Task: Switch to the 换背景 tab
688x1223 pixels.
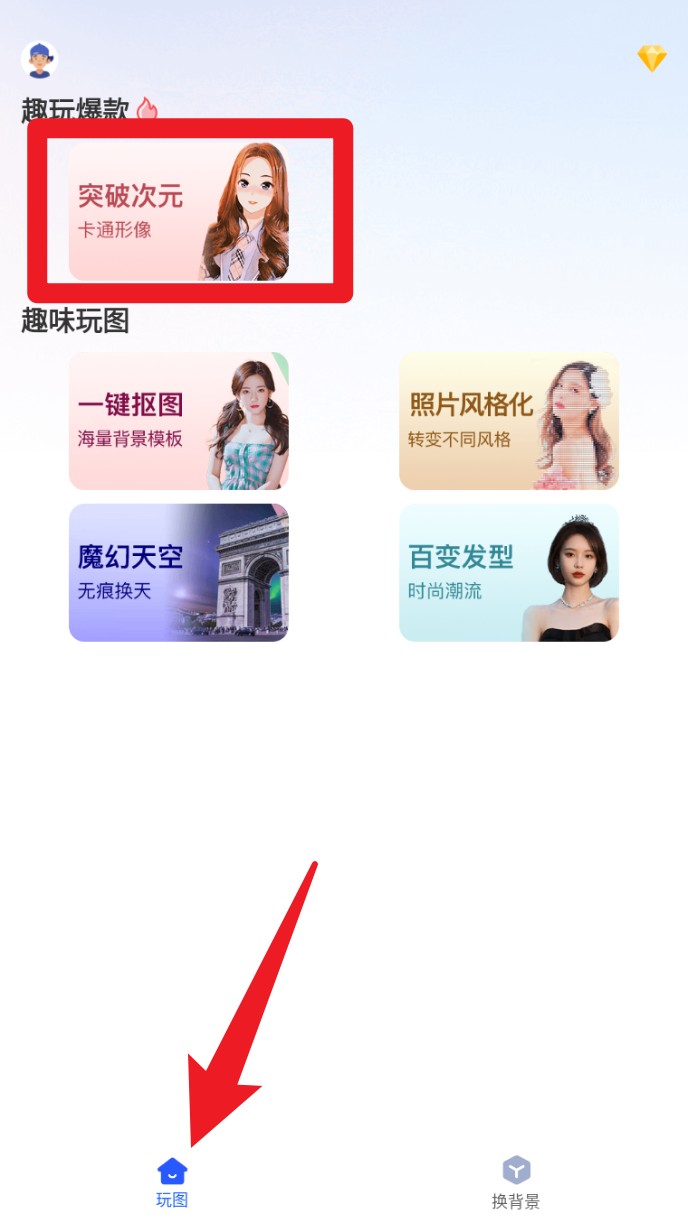Action: pyautogui.click(x=516, y=1182)
